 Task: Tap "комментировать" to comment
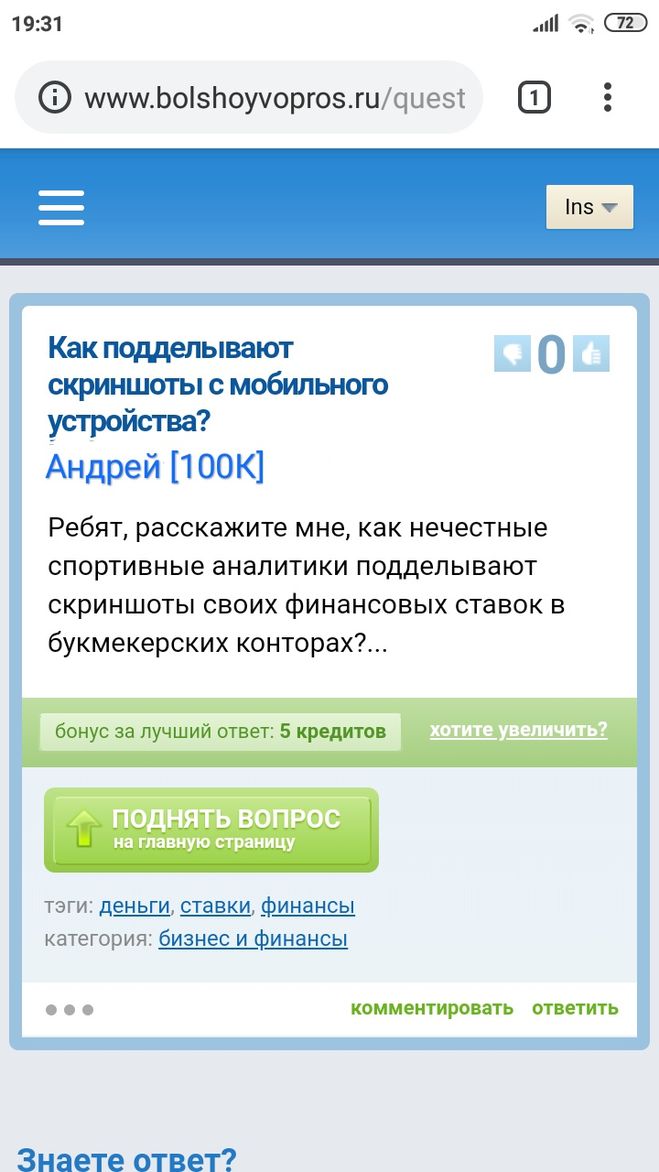(x=431, y=1008)
